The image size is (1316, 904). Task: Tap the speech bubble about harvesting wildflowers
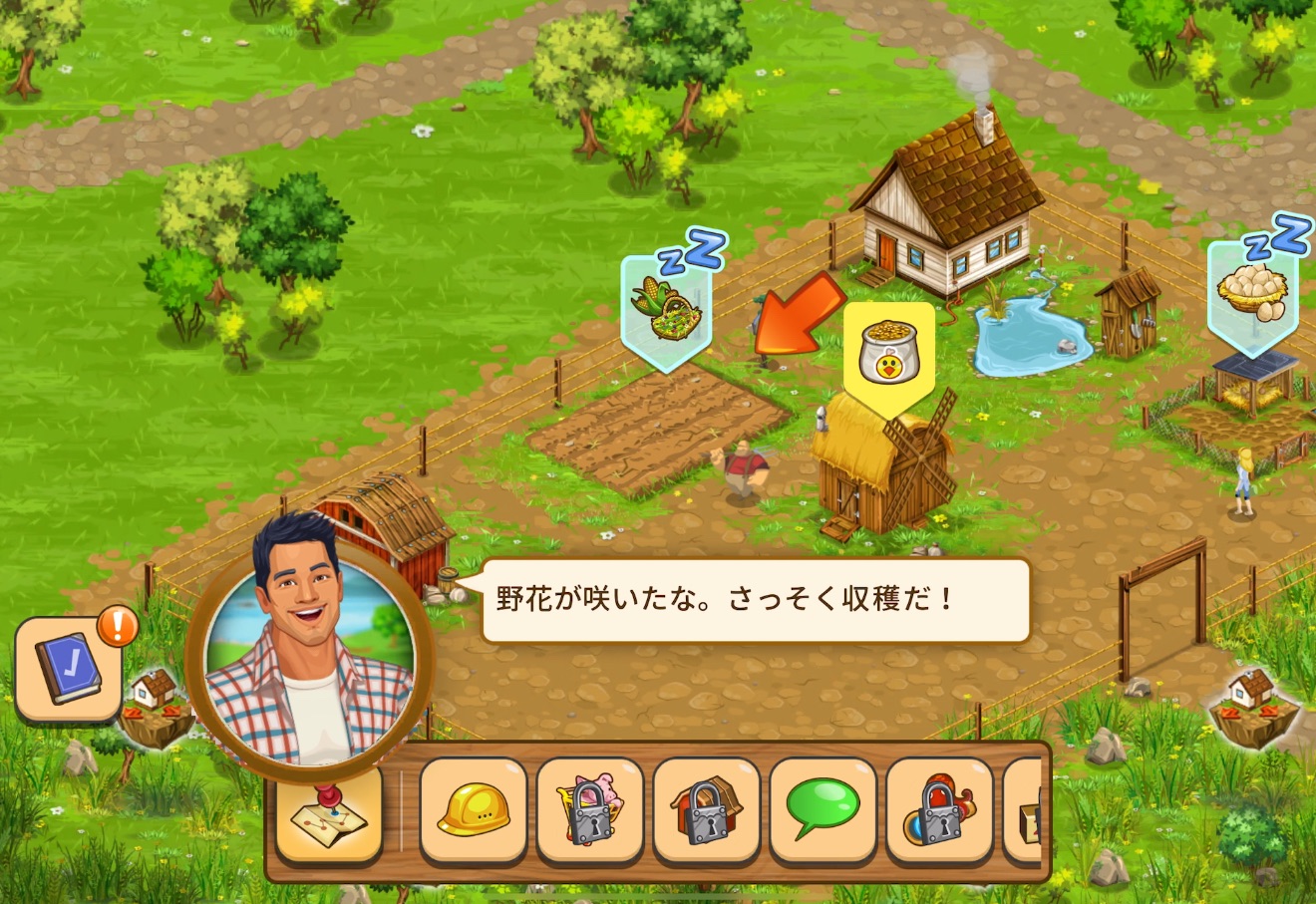tap(755, 600)
